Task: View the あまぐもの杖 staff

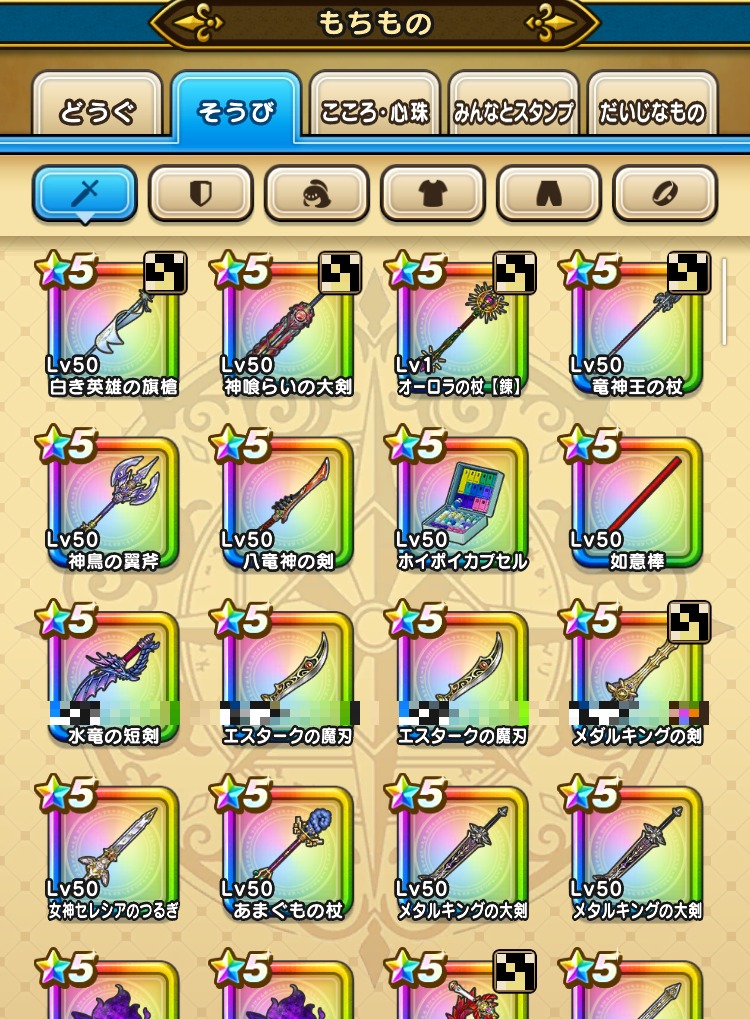Action: coord(287,852)
